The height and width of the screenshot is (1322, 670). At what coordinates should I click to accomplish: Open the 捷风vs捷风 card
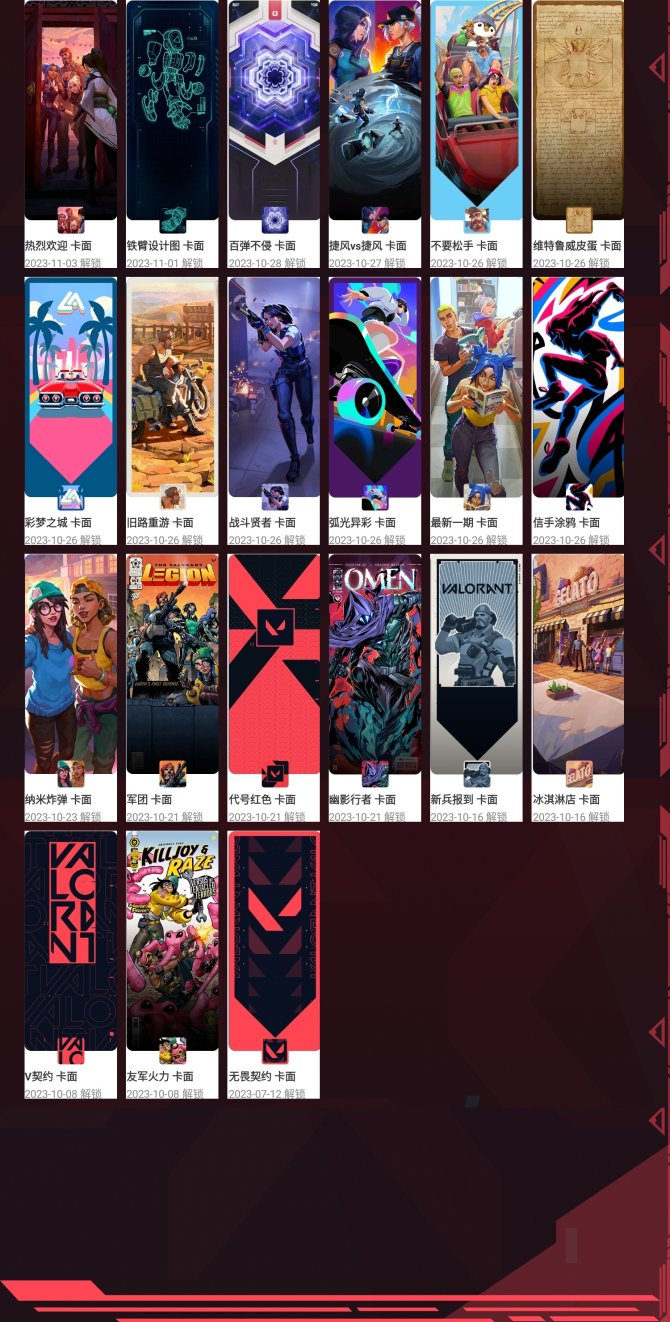click(375, 110)
